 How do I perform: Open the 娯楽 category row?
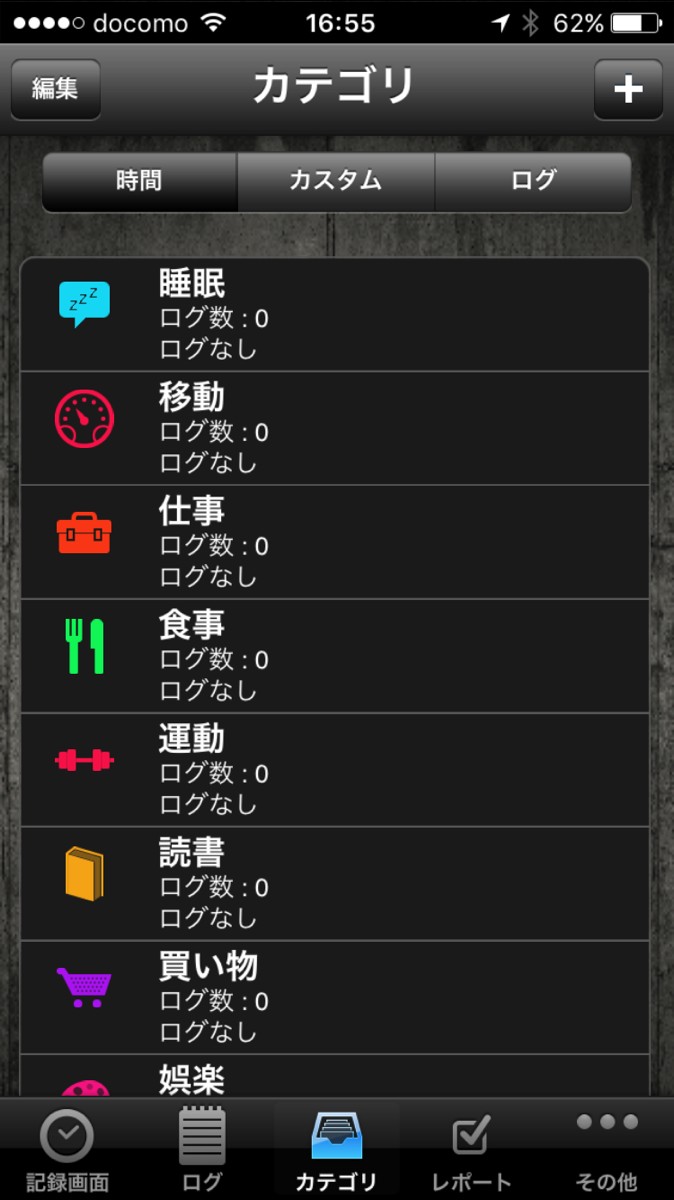[335, 1078]
